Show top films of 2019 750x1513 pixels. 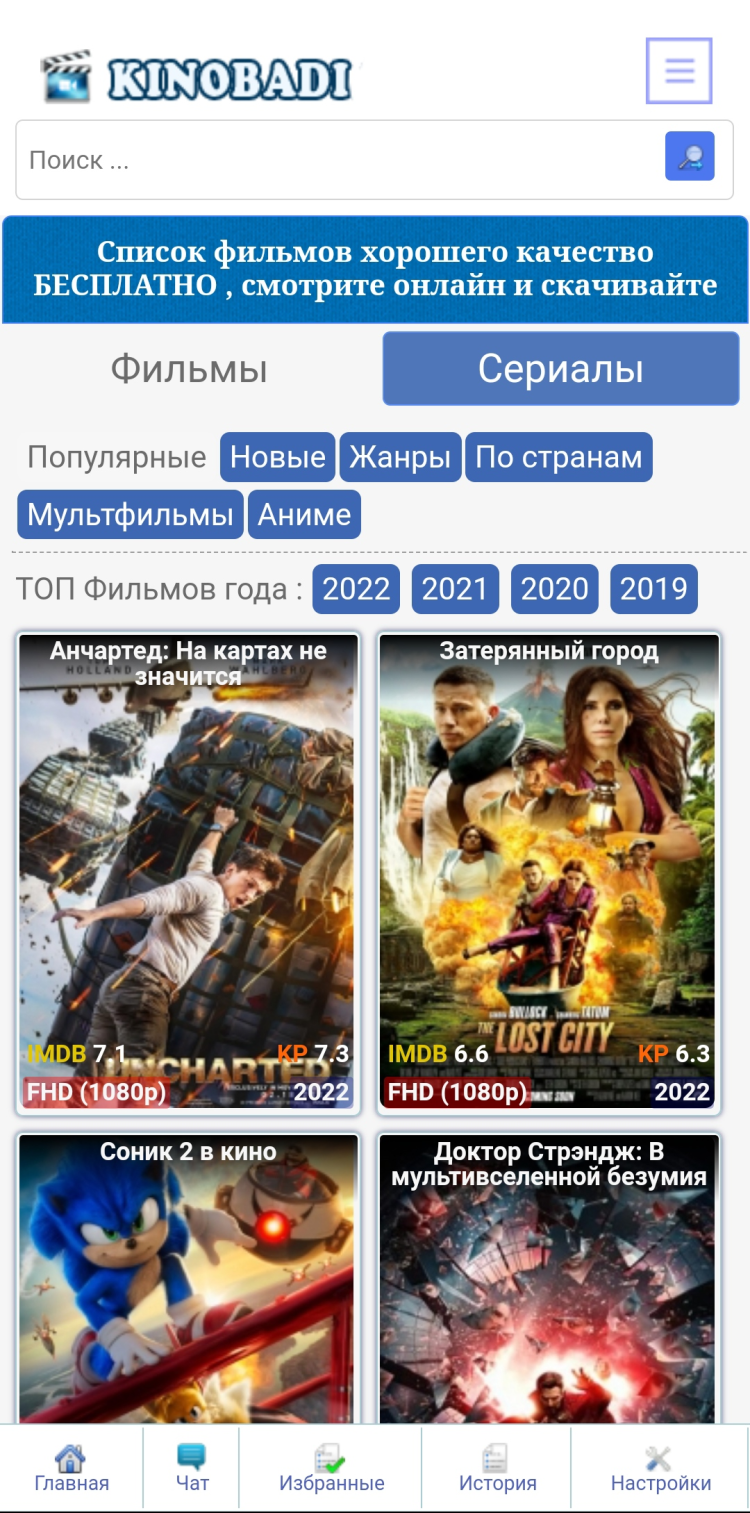(x=654, y=589)
